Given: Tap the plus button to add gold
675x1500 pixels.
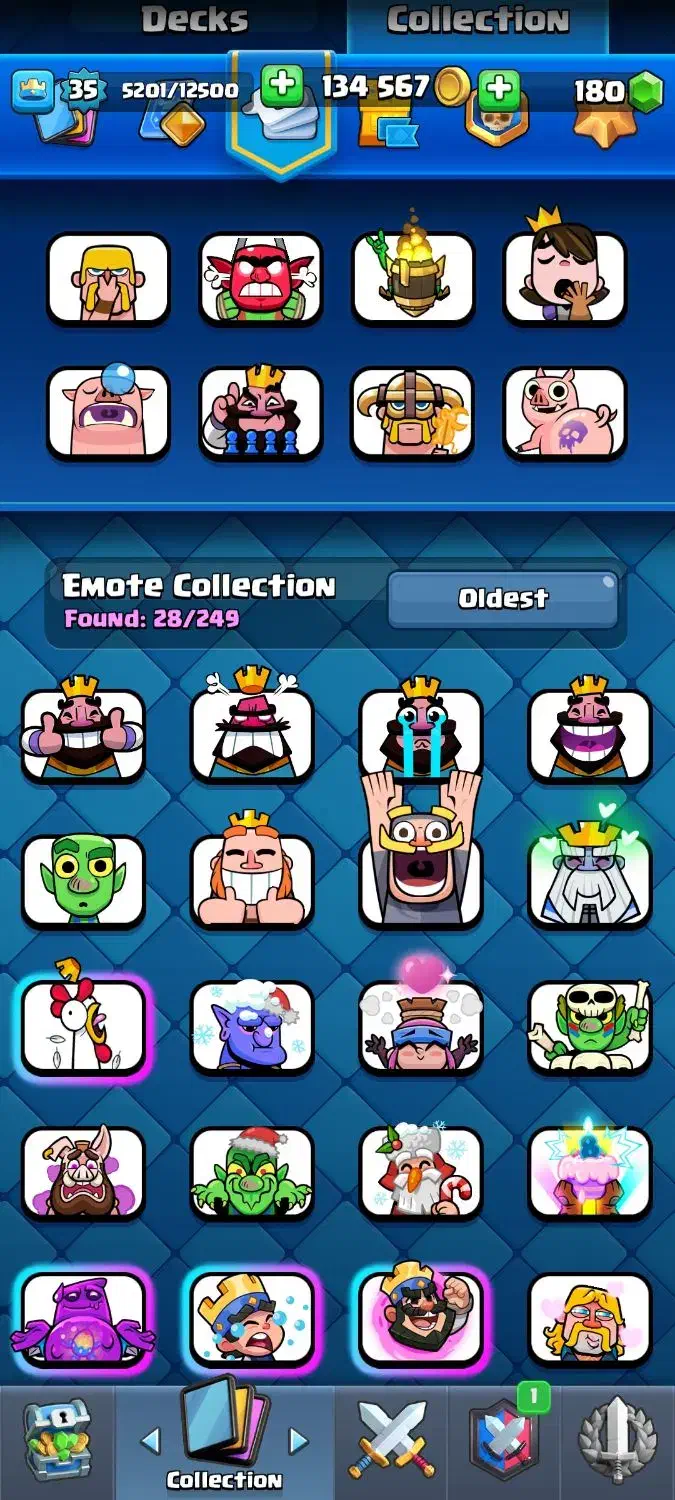Looking at the screenshot, I should point(283,86).
